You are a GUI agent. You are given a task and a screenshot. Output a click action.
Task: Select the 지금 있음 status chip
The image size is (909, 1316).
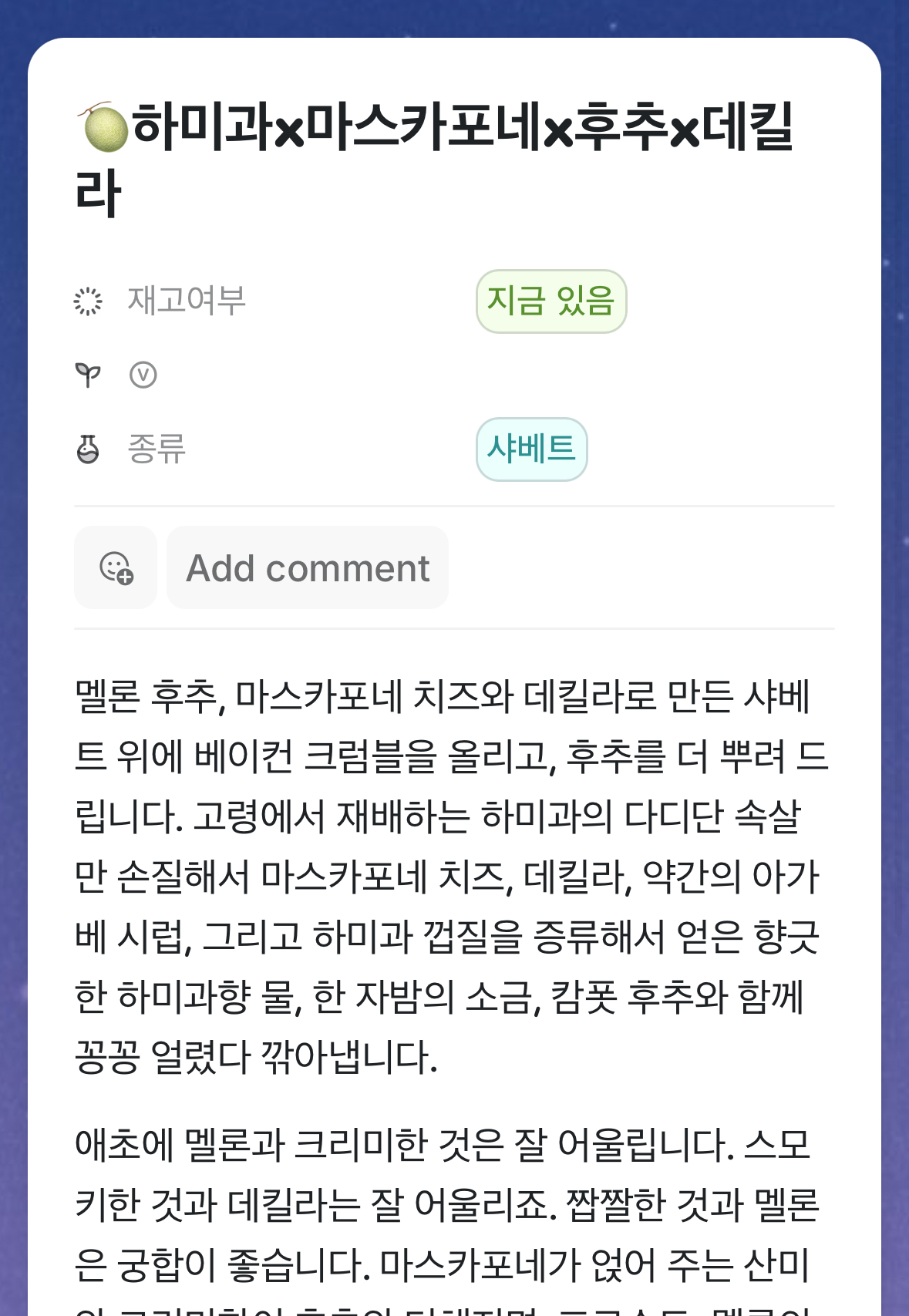click(551, 301)
